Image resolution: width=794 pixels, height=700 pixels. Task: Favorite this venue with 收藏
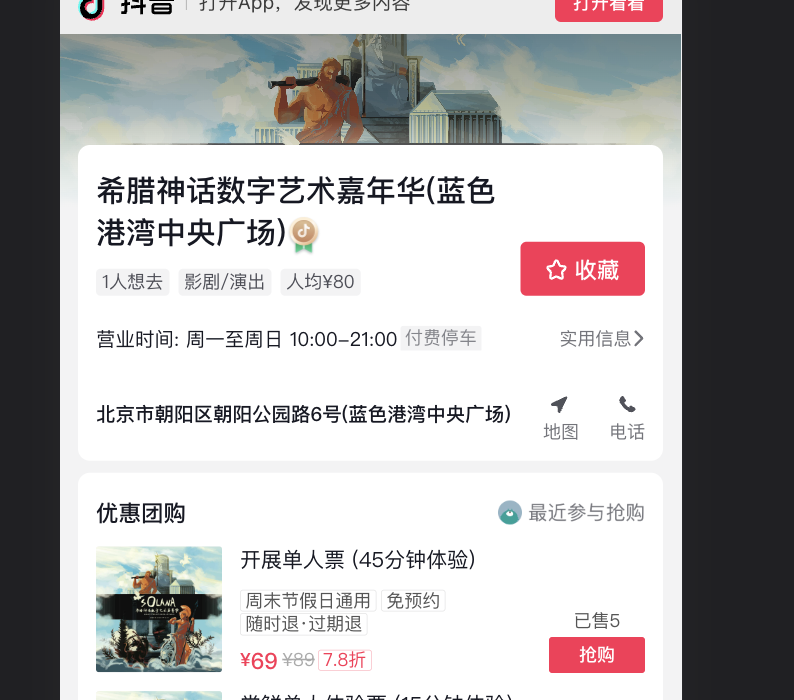click(x=582, y=269)
